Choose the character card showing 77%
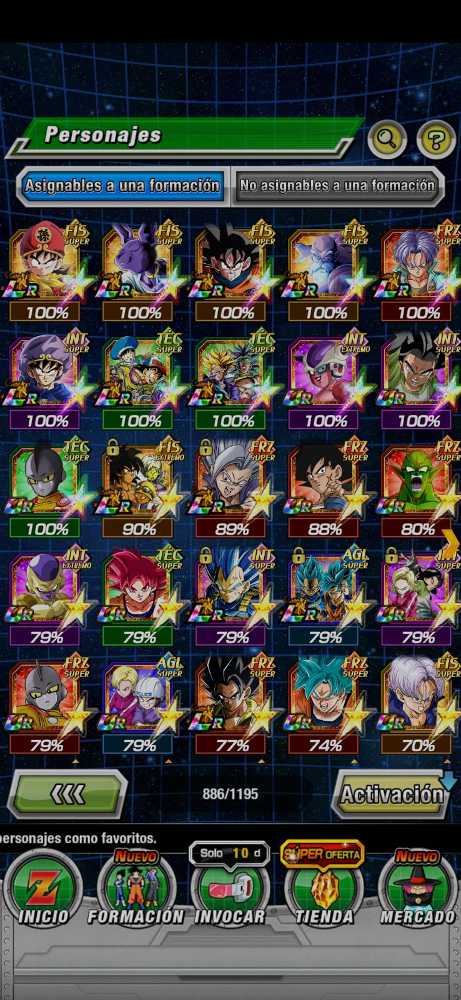Image resolution: width=461 pixels, height=1000 pixels. coord(233,705)
